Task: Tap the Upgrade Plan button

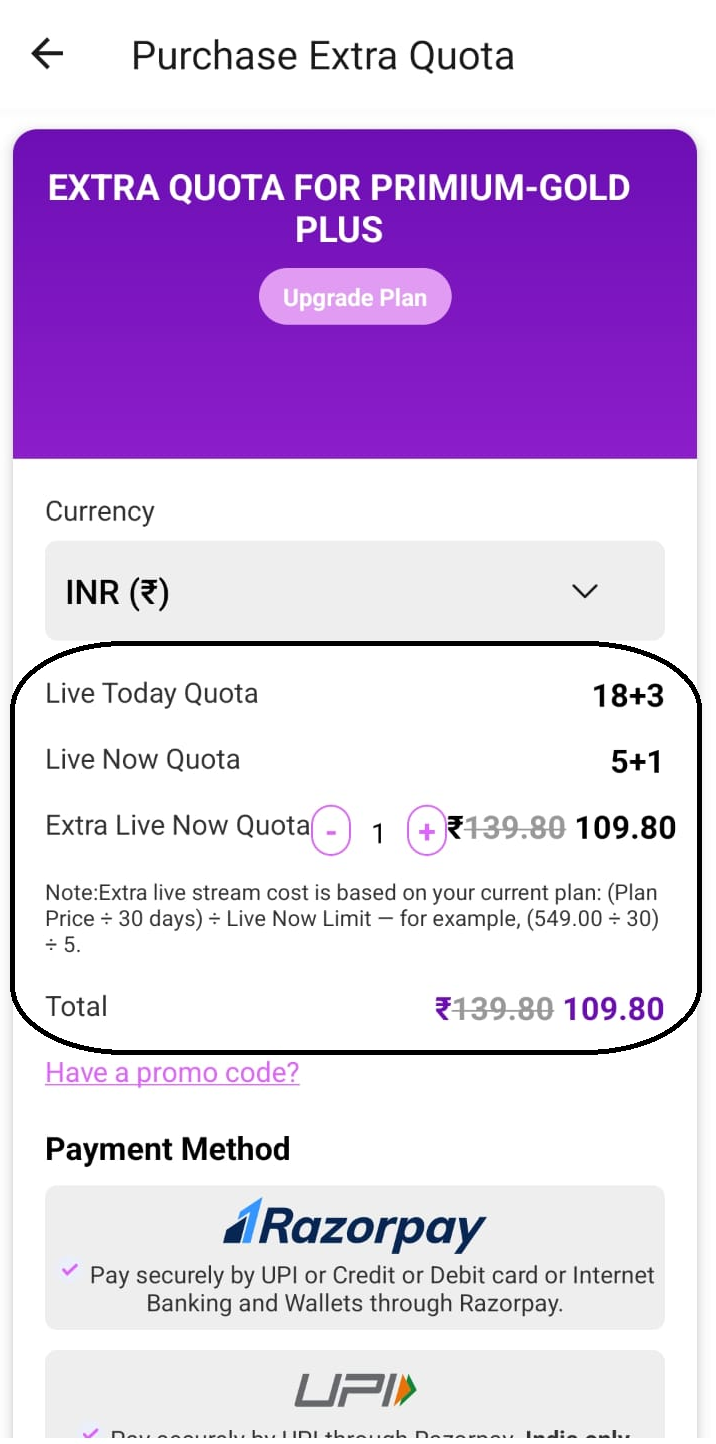Action: pos(355,297)
